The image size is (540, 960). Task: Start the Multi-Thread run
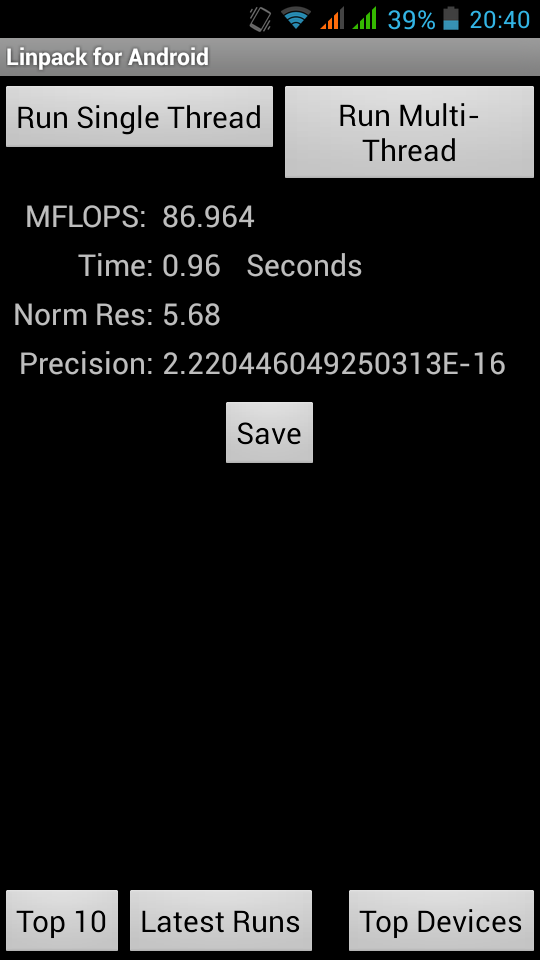(x=409, y=132)
